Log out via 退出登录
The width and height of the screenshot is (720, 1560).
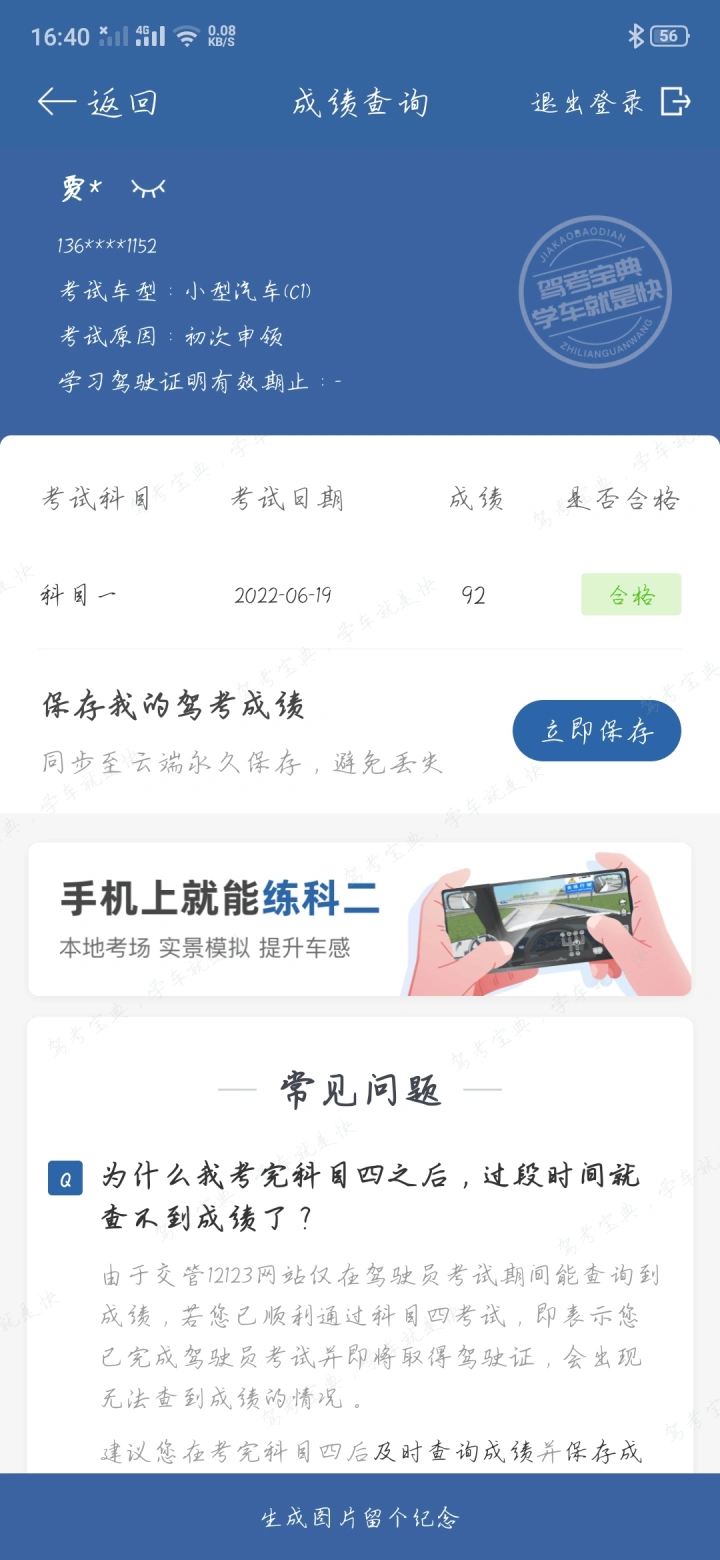tap(611, 102)
